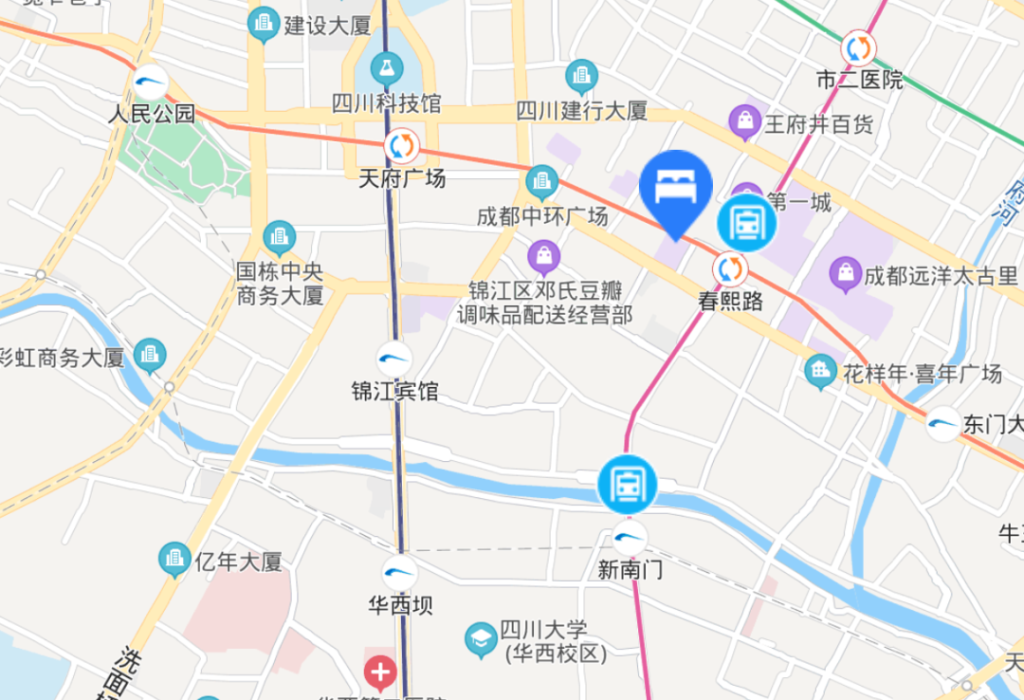Open the 天府广场 metro transfer station marker
Viewport: 1024px width, 700px height.
(x=402, y=146)
